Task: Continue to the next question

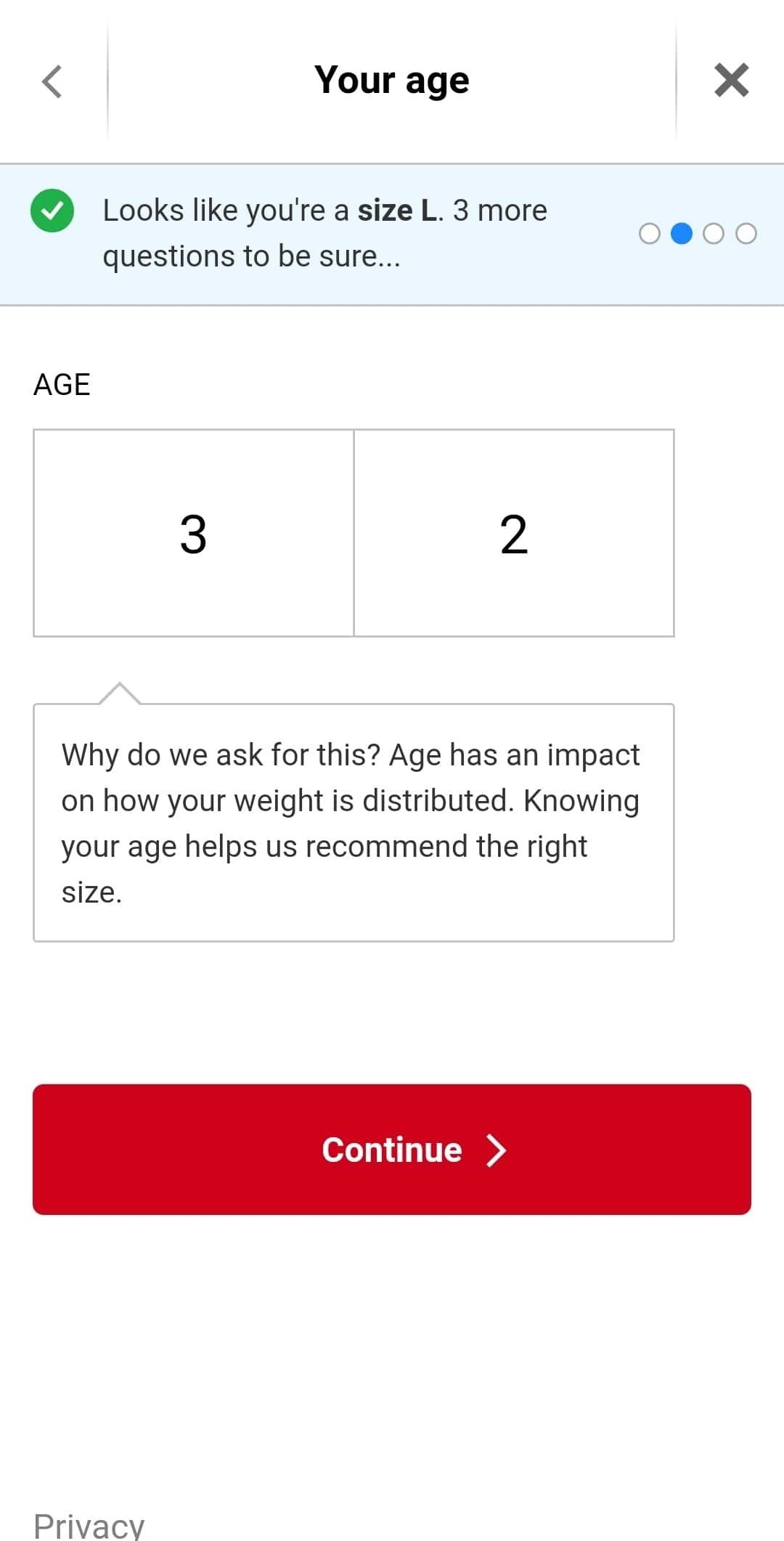Action: [392, 1150]
